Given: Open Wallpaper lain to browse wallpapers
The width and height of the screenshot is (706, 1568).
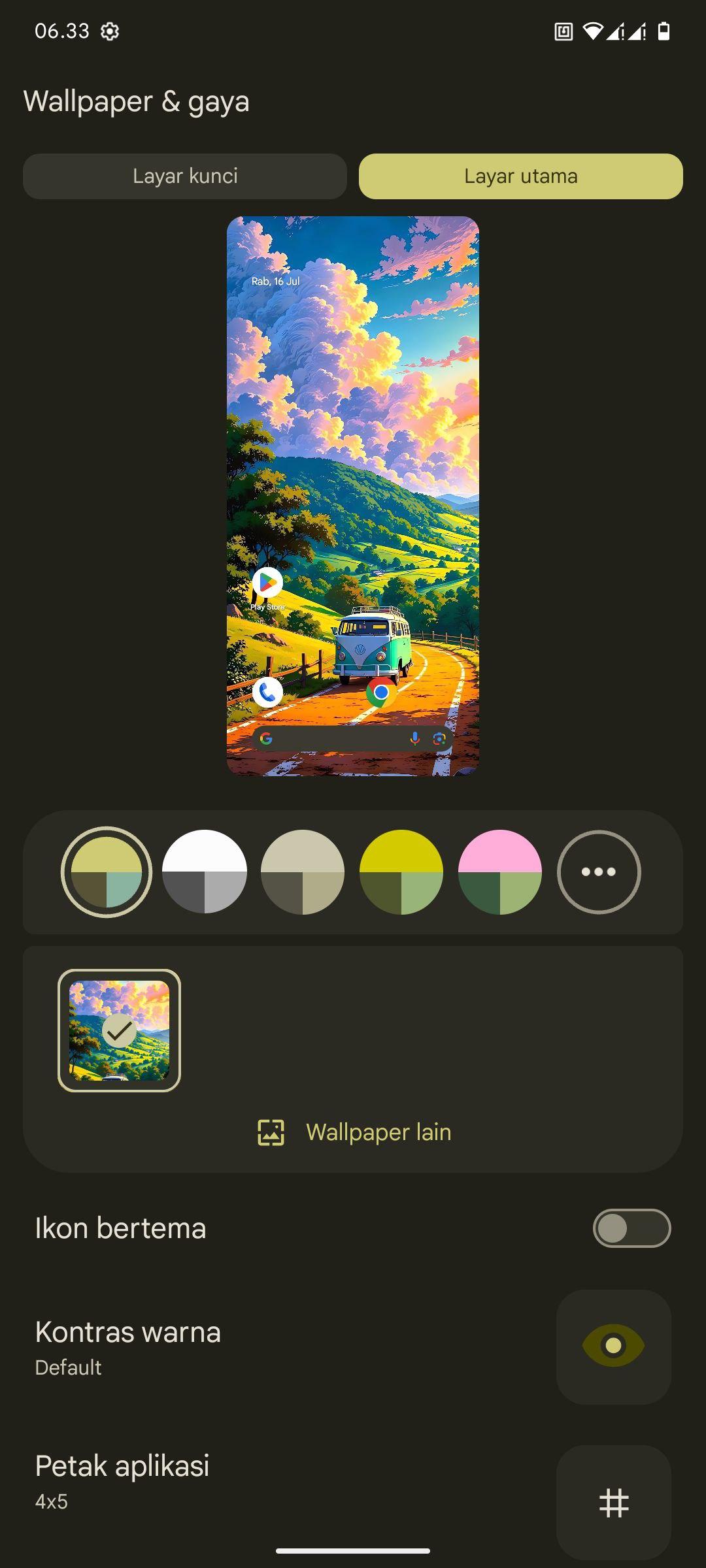Looking at the screenshot, I should (354, 1132).
